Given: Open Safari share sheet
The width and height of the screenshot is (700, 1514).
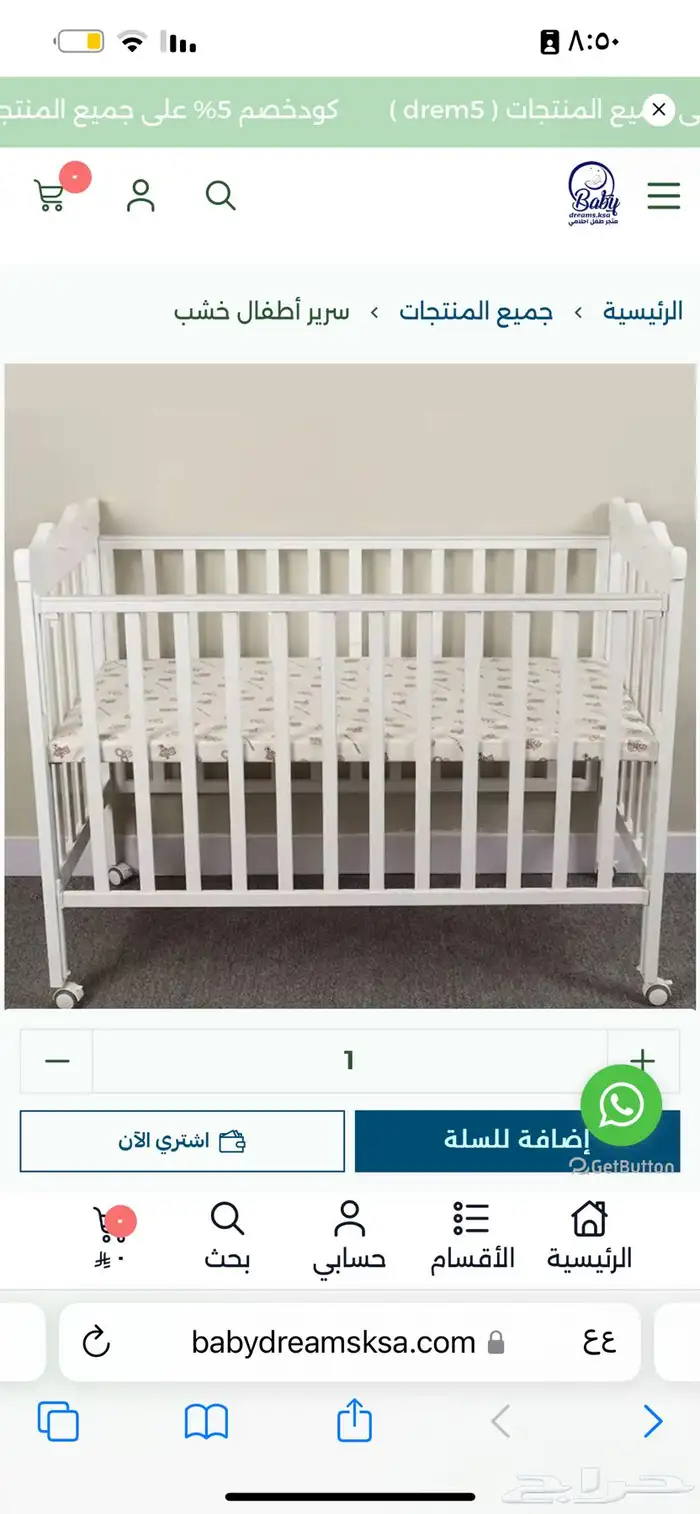Looking at the screenshot, I should coord(354,1421).
